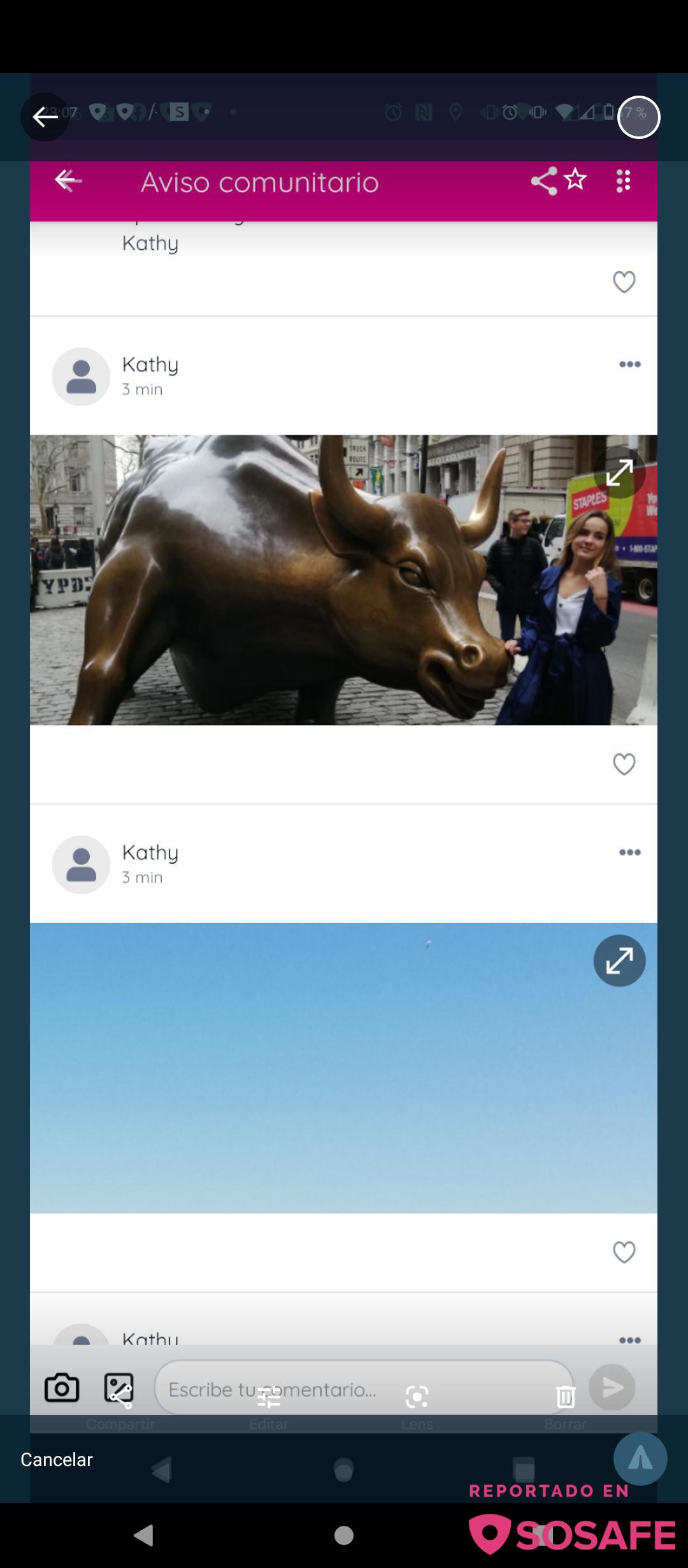Open the color picker circle
This screenshot has height=1568, width=688.
[639, 117]
